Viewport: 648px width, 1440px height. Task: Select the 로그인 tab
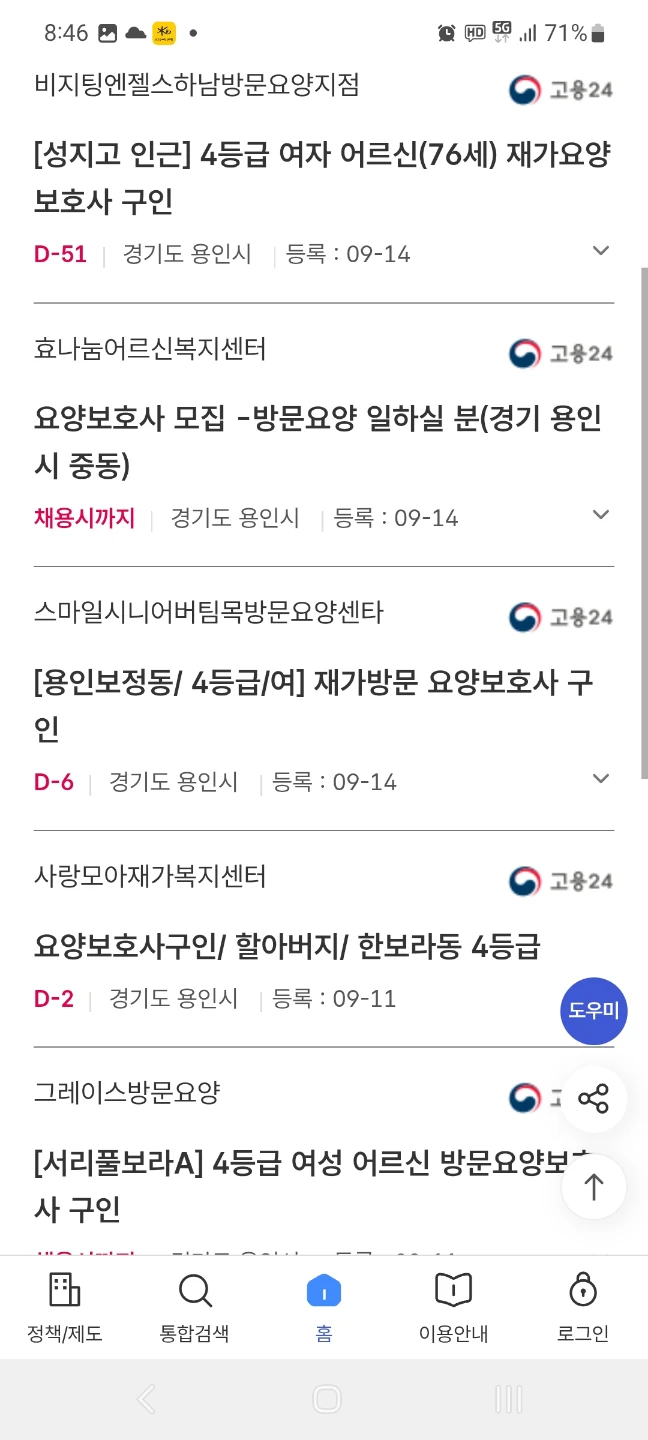point(583,1308)
